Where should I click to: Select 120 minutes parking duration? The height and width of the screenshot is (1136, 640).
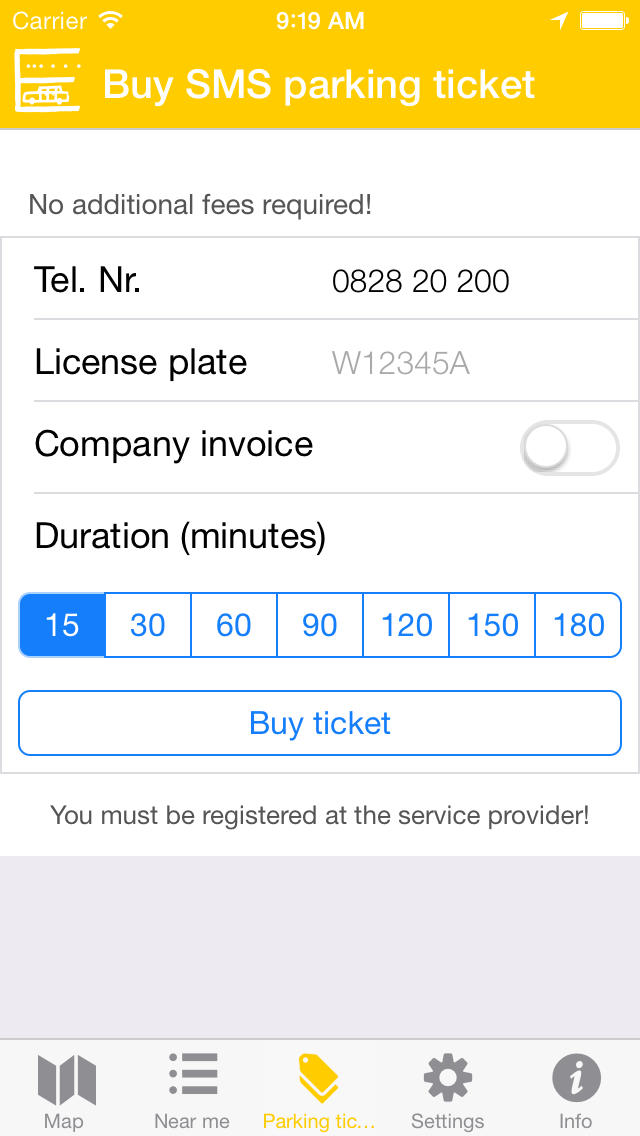[406, 625]
